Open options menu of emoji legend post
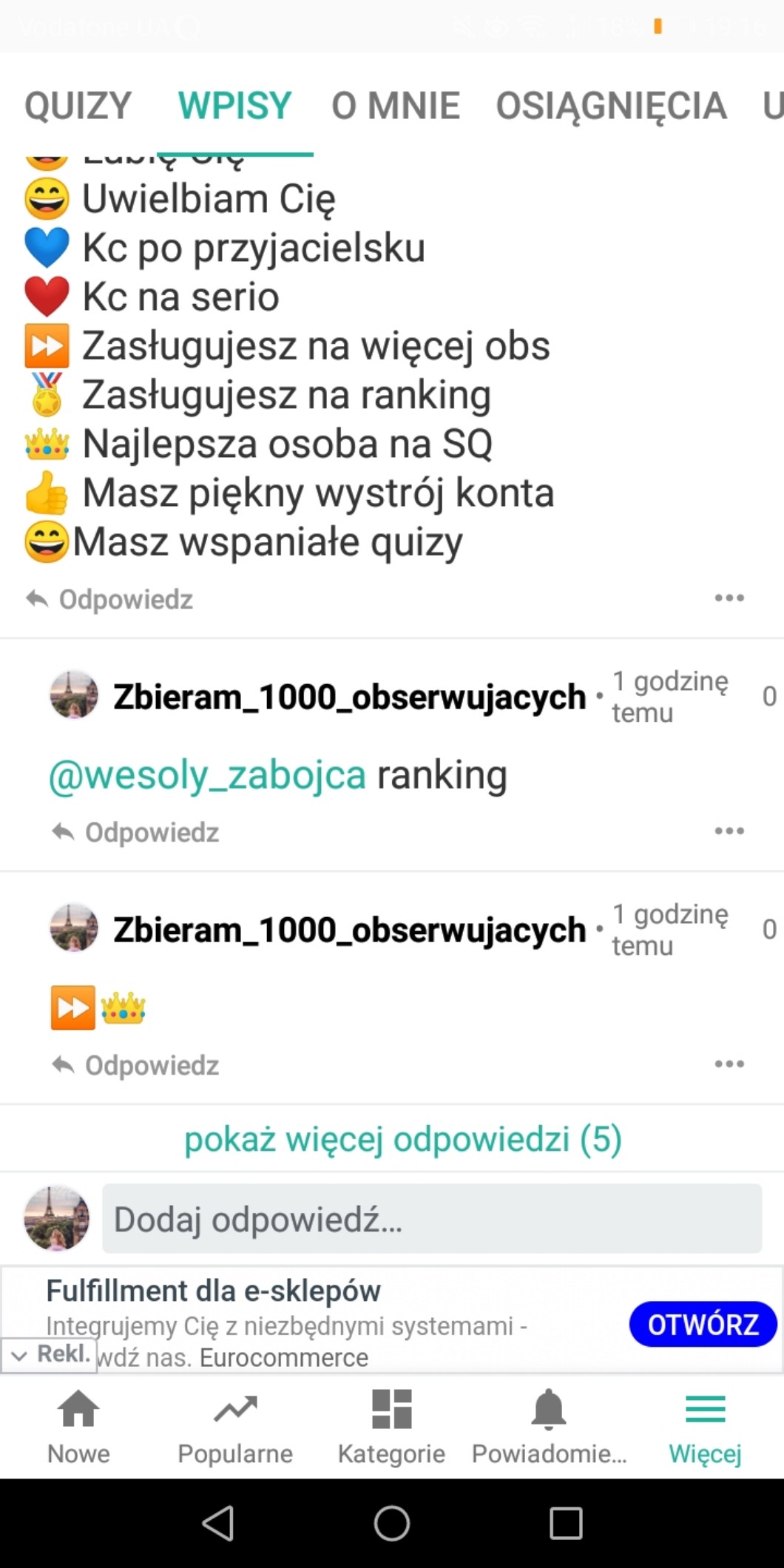This screenshot has width=784, height=1568. 729,598
